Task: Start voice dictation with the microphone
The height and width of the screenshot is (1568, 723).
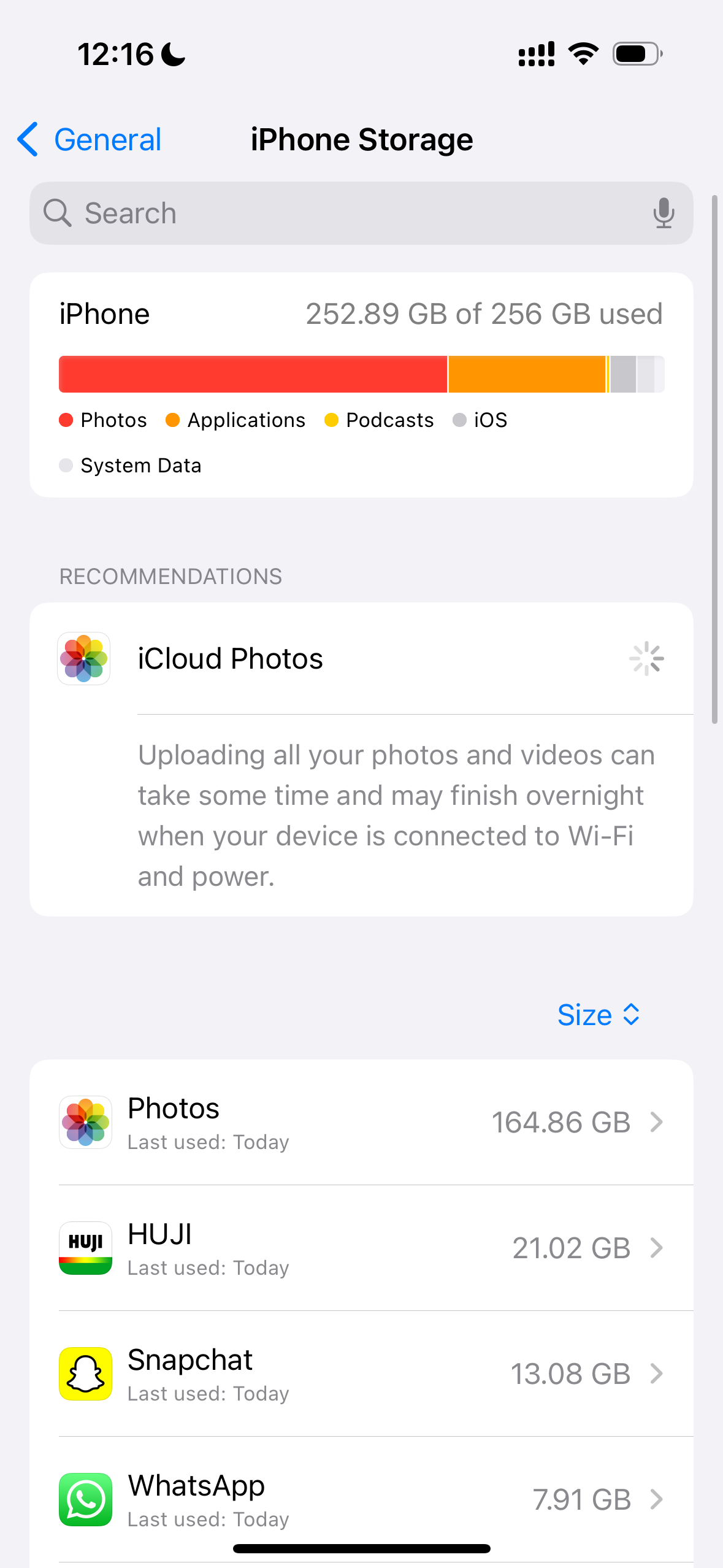Action: 664,213
